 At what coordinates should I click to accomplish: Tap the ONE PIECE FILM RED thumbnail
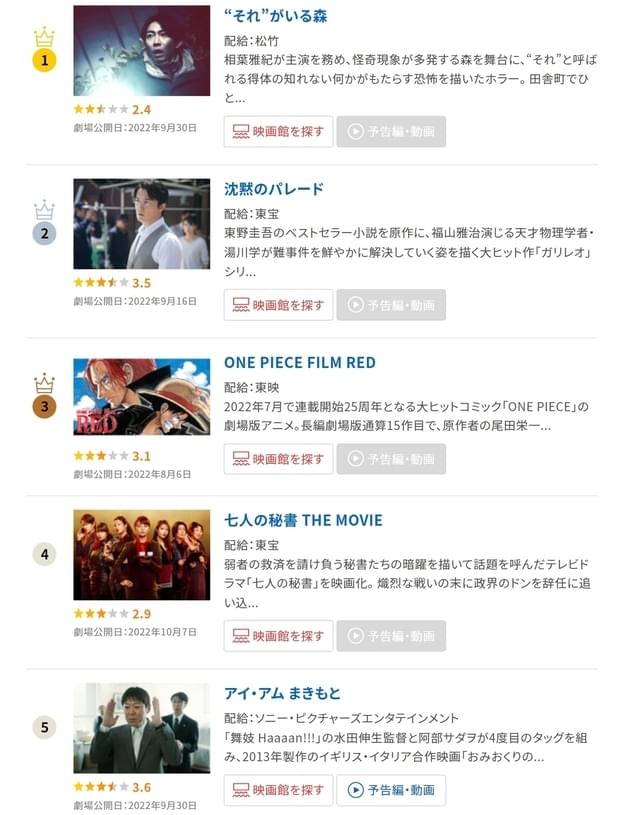click(x=141, y=396)
